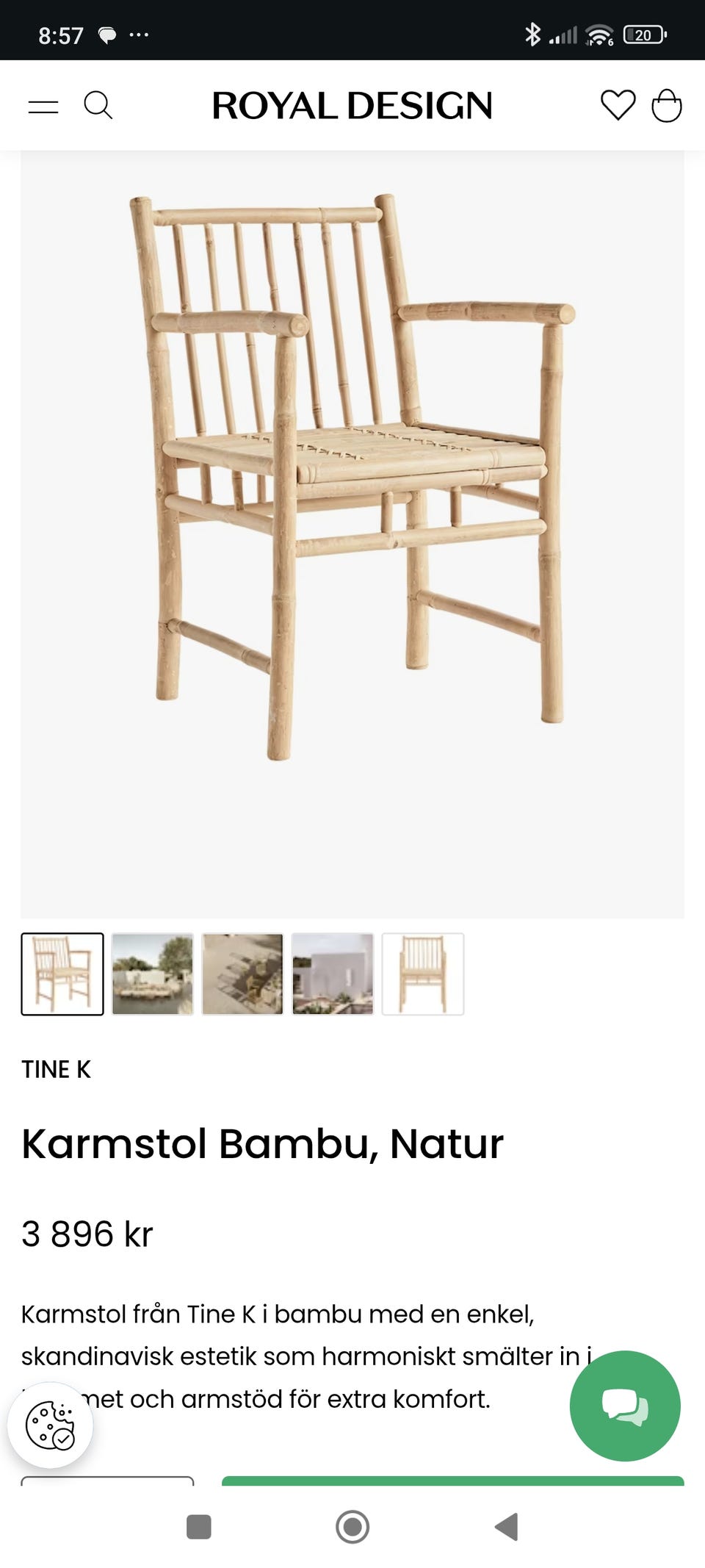Open the green chat bubble

625,1406
